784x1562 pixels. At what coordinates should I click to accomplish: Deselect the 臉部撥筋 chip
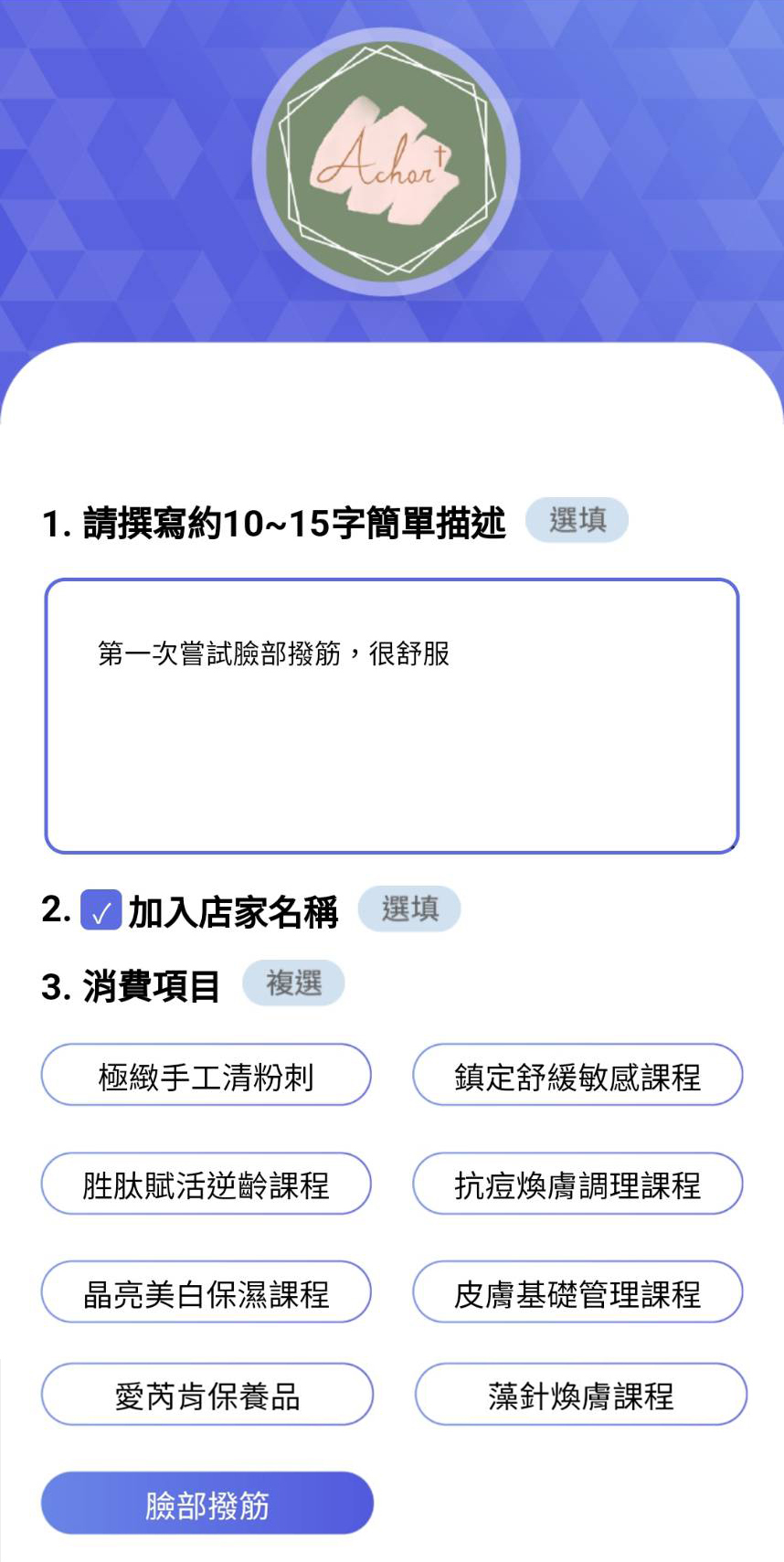[207, 1504]
